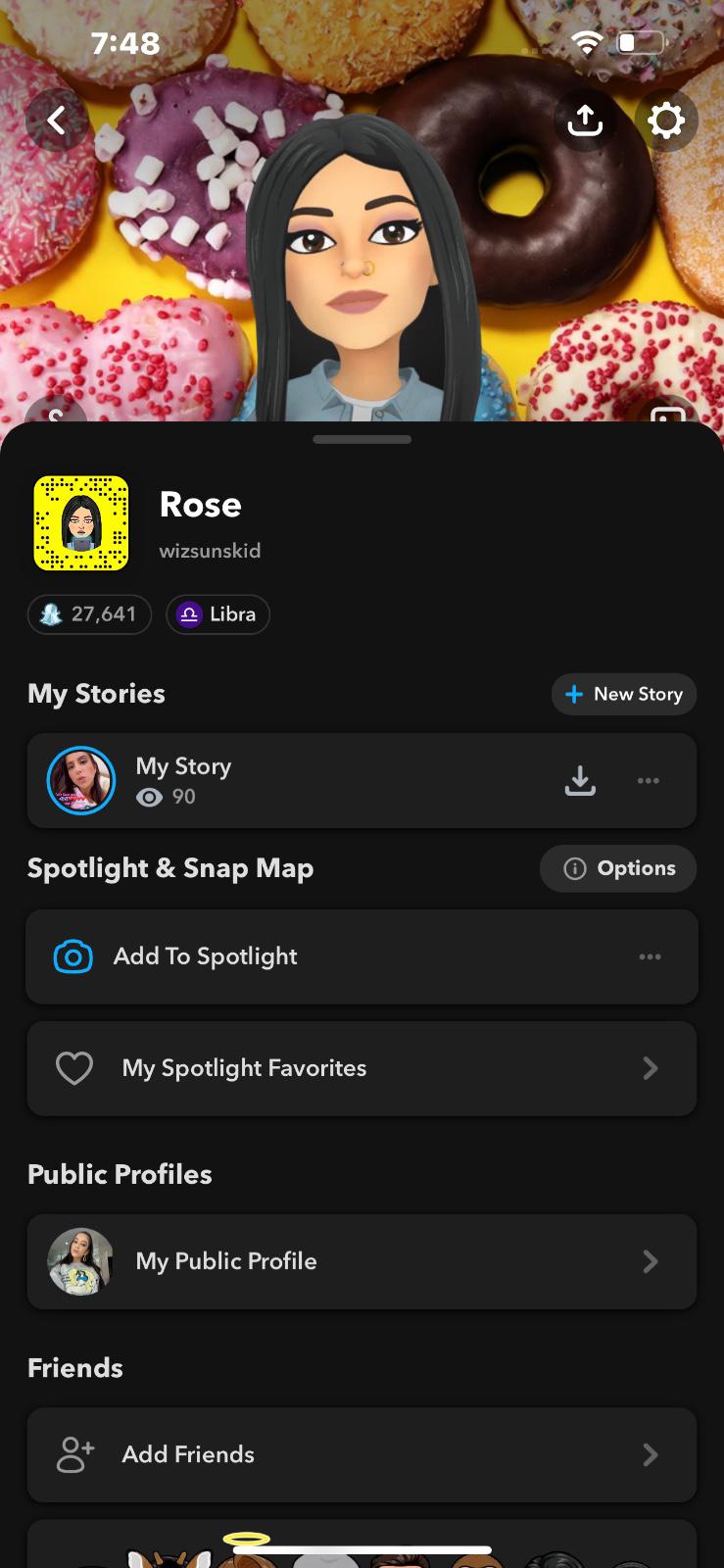View My Spotlight Favorites
724x1568 pixels.
(362, 1068)
